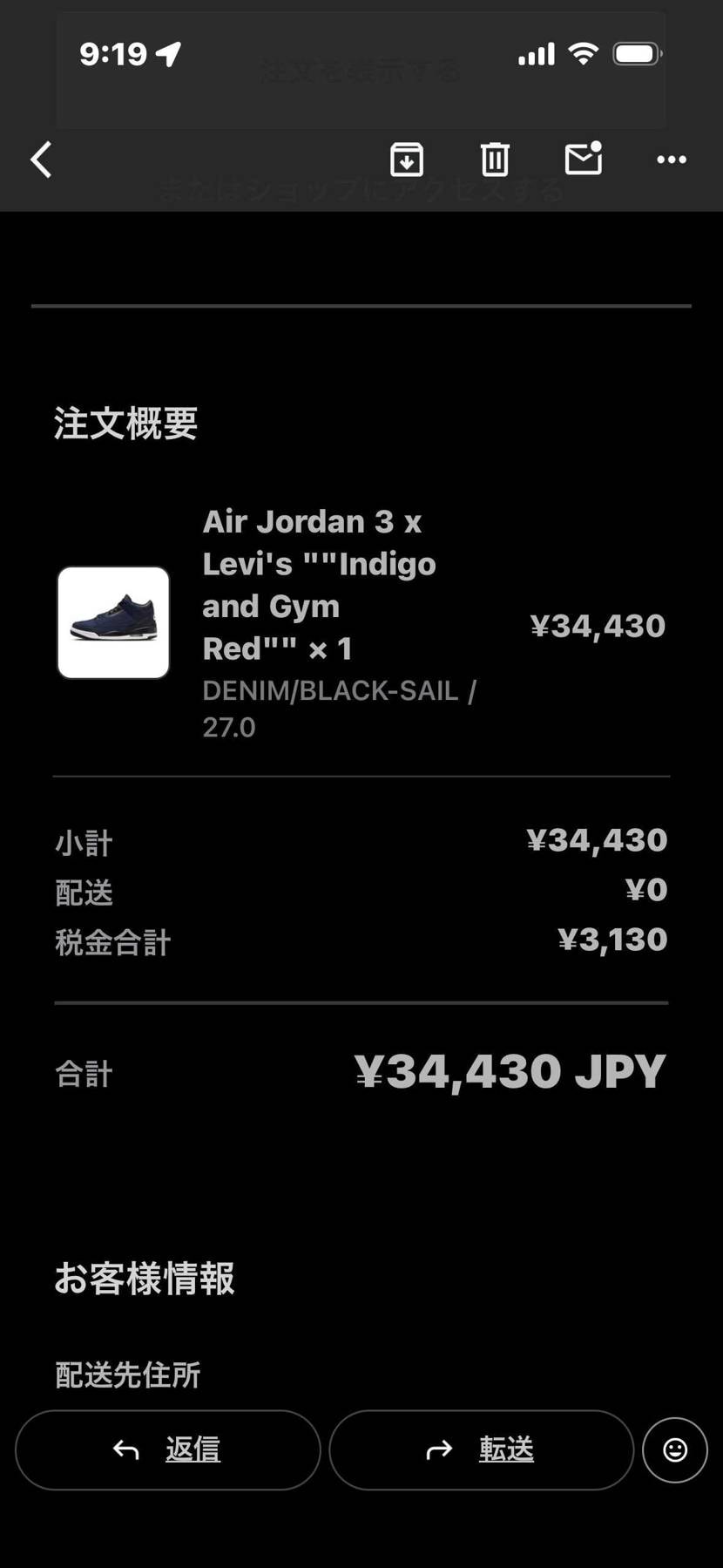Screen dimensions: 723x1568
Task: Archive this order email
Action: 407,160
